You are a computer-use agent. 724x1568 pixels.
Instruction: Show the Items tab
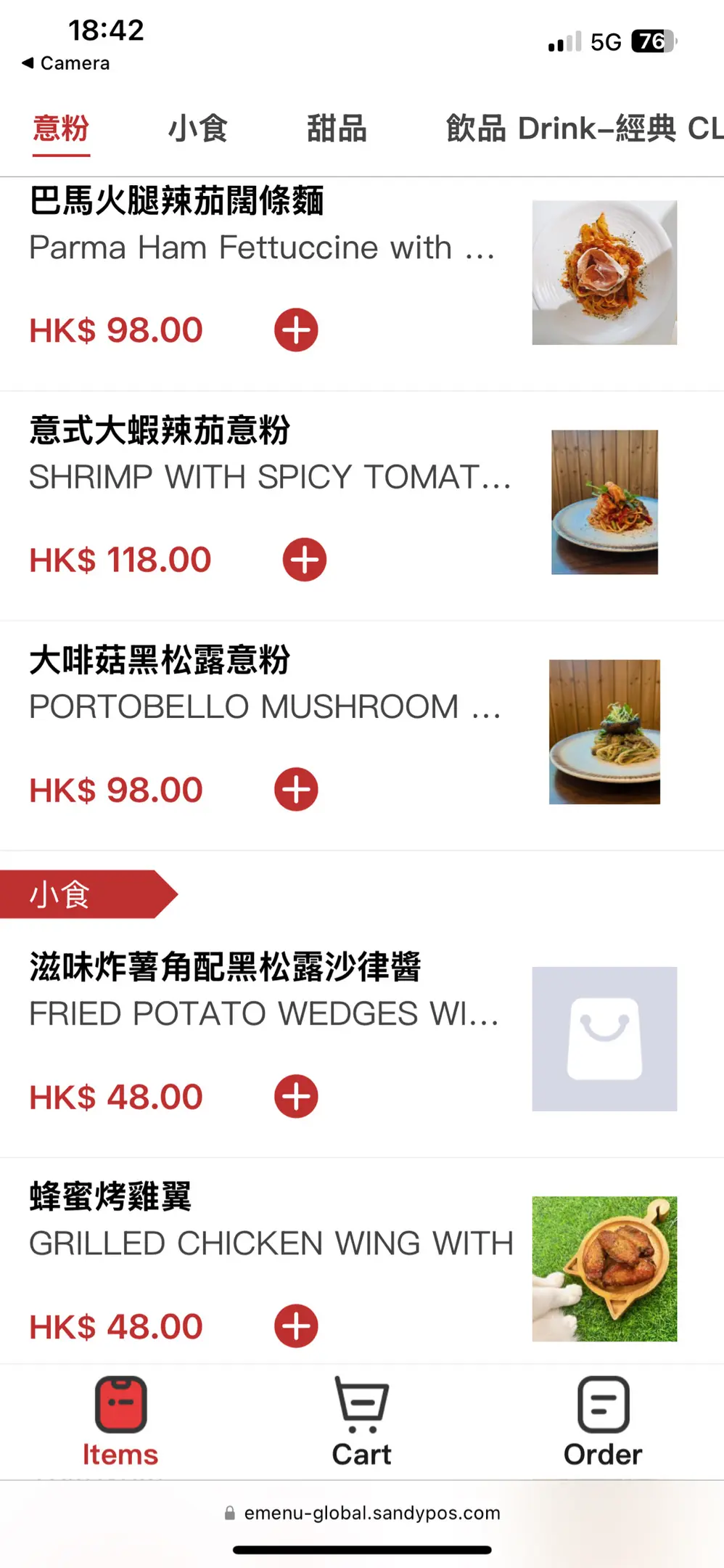(120, 1422)
